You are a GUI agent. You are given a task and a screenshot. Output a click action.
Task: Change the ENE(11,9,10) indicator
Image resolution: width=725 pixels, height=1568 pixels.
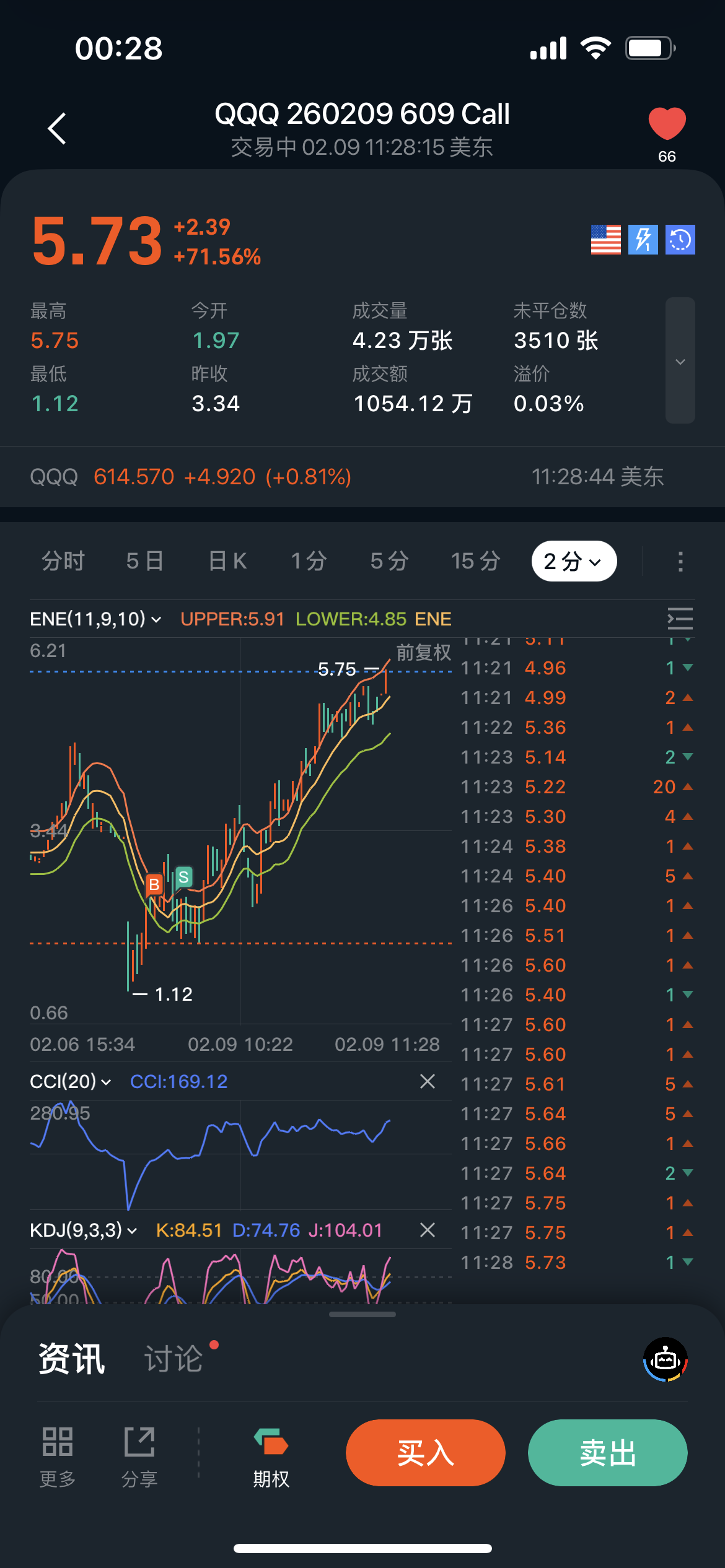click(x=95, y=619)
